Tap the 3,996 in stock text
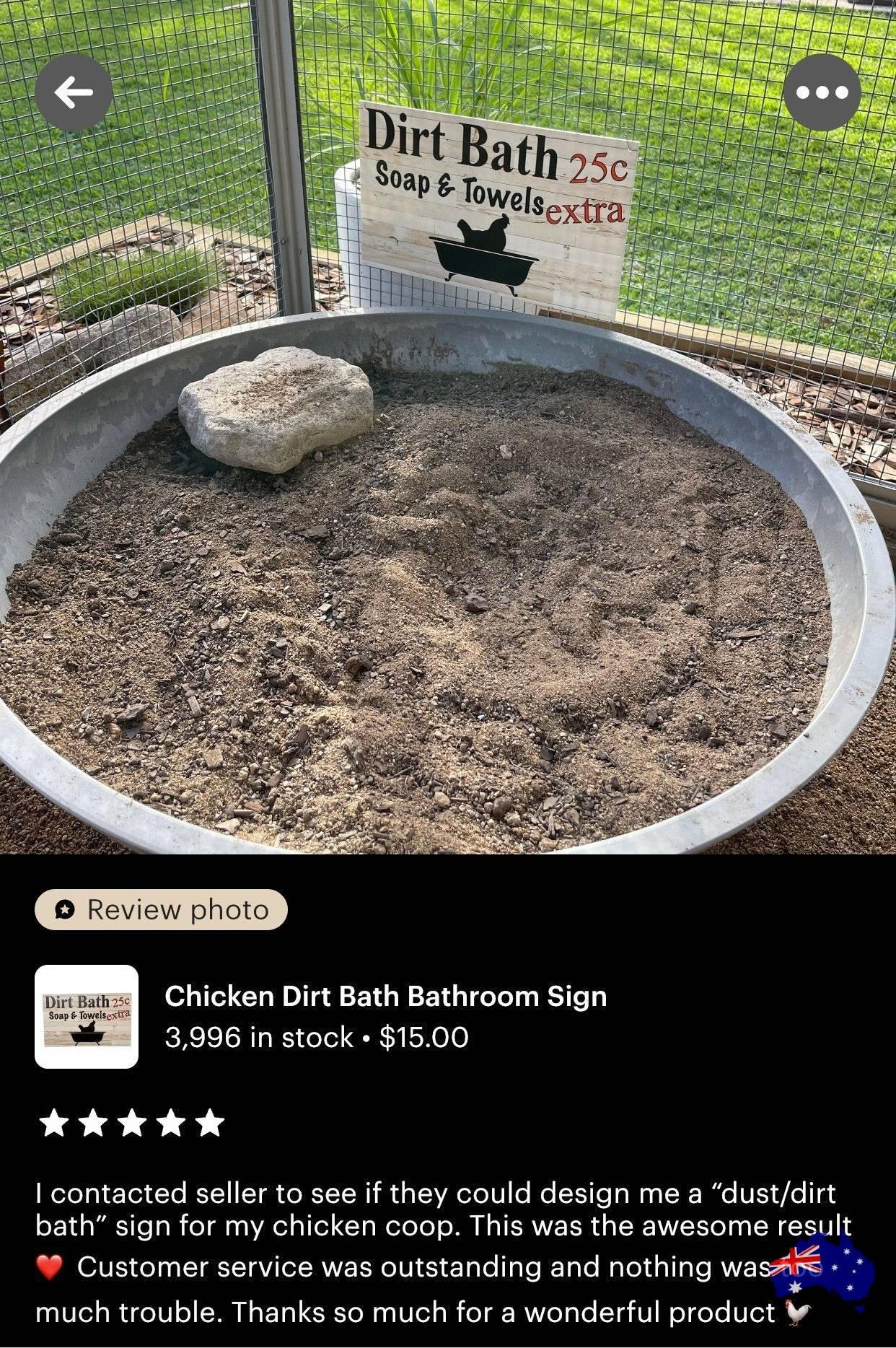 click(258, 1036)
